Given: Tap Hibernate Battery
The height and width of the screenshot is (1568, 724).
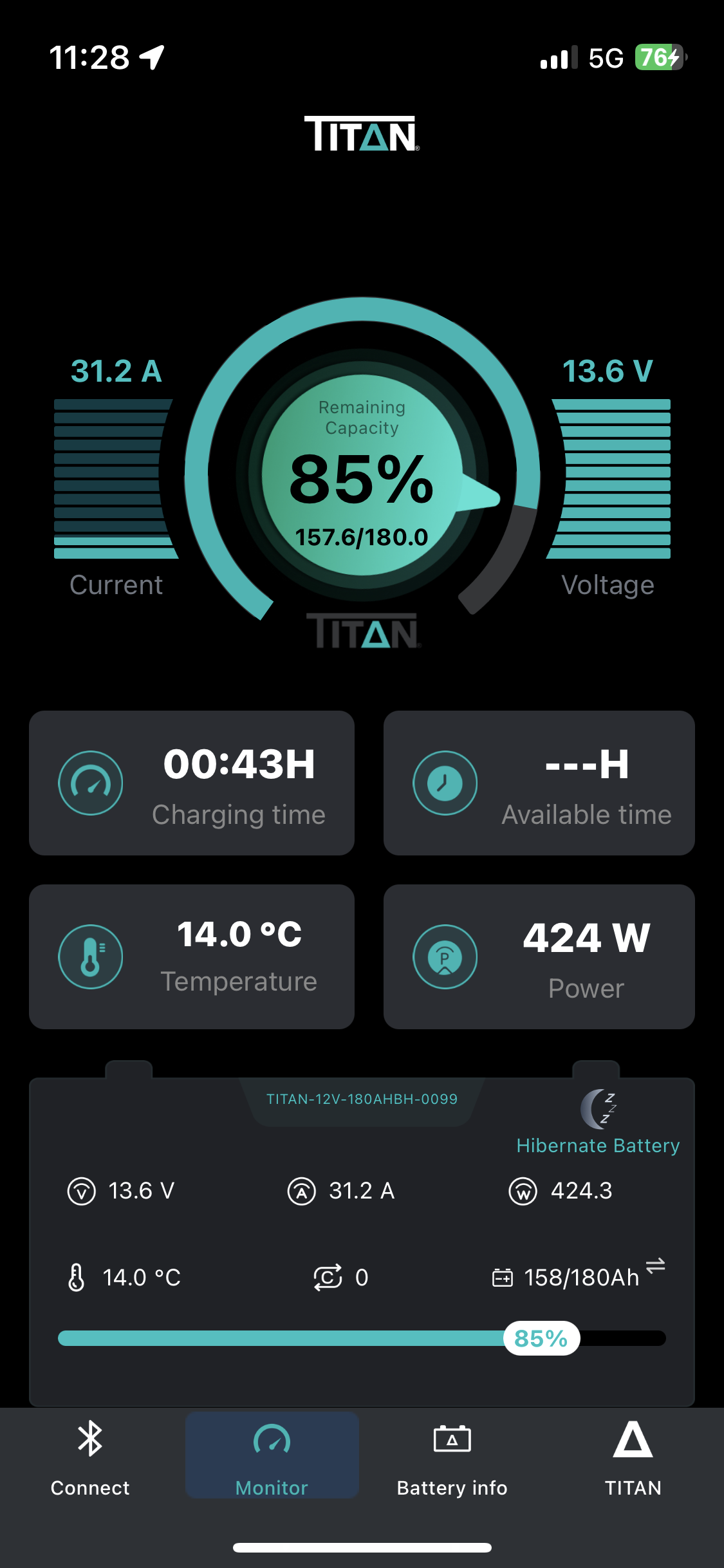Looking at the screenshot, I should pyautogui.click(x=598, y=1123).
